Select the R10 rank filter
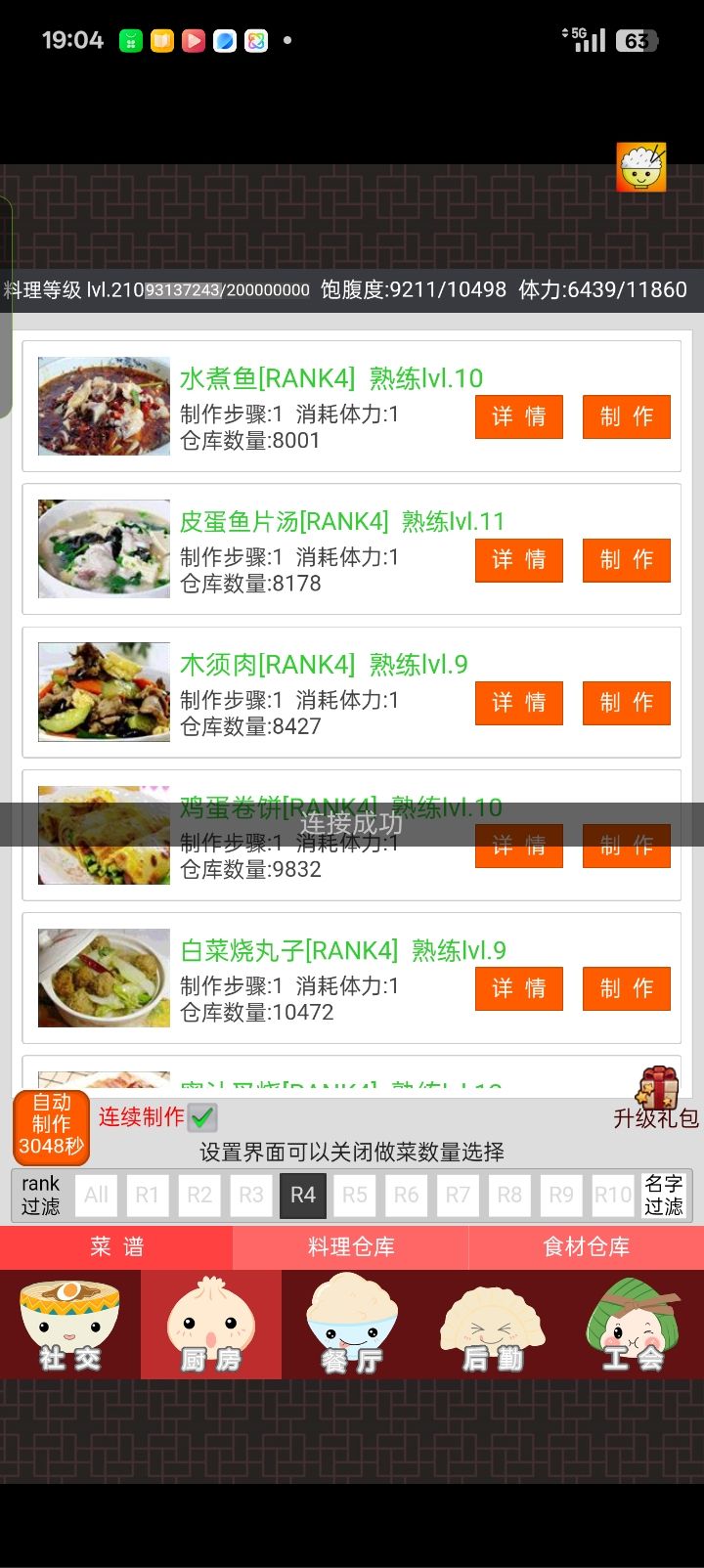704x1568 pixels. tap(613, 1195)
